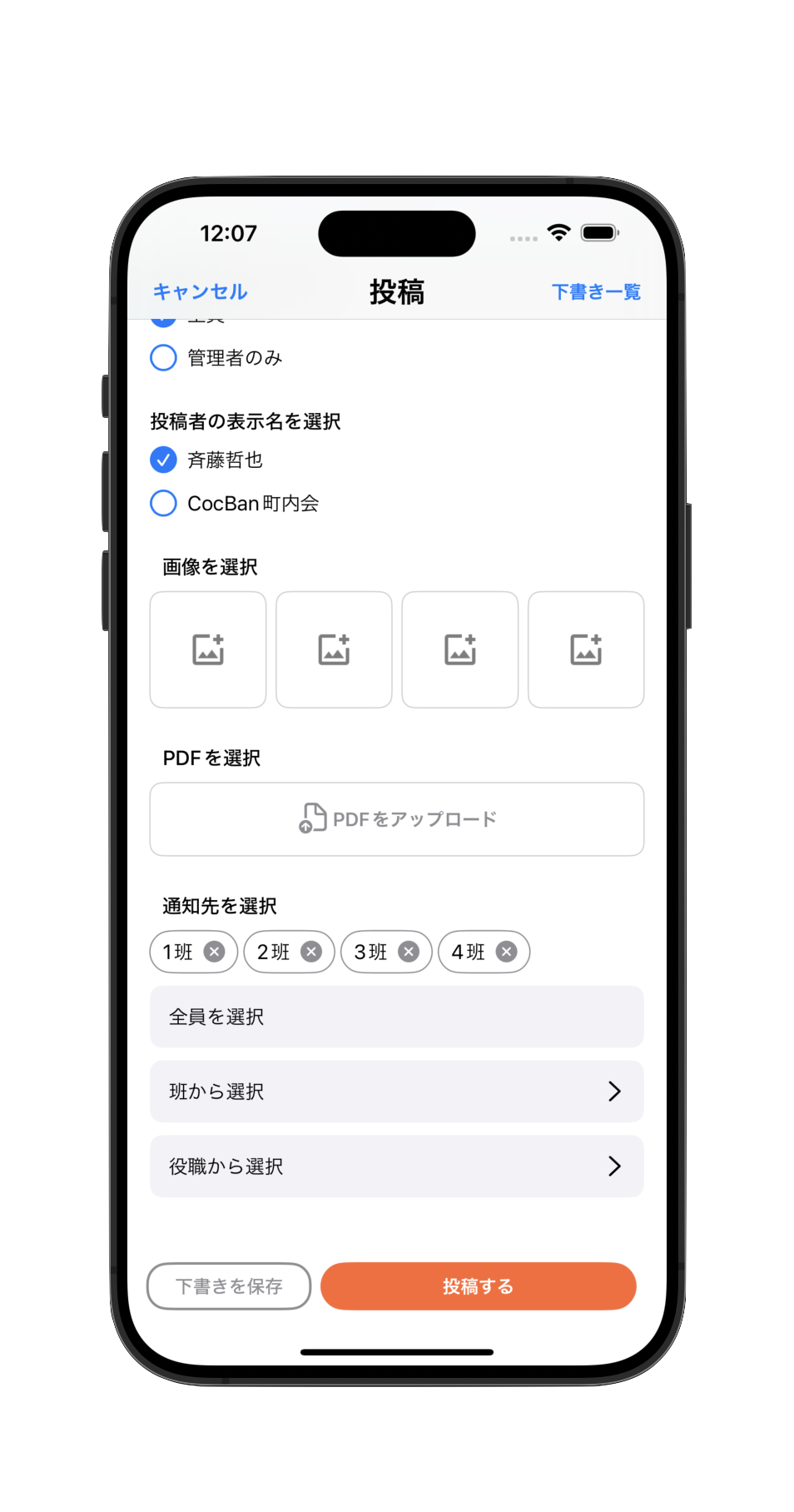Add an image in the fourth image slot
The image size is (794, 1512).
click(x=586, y=649)
